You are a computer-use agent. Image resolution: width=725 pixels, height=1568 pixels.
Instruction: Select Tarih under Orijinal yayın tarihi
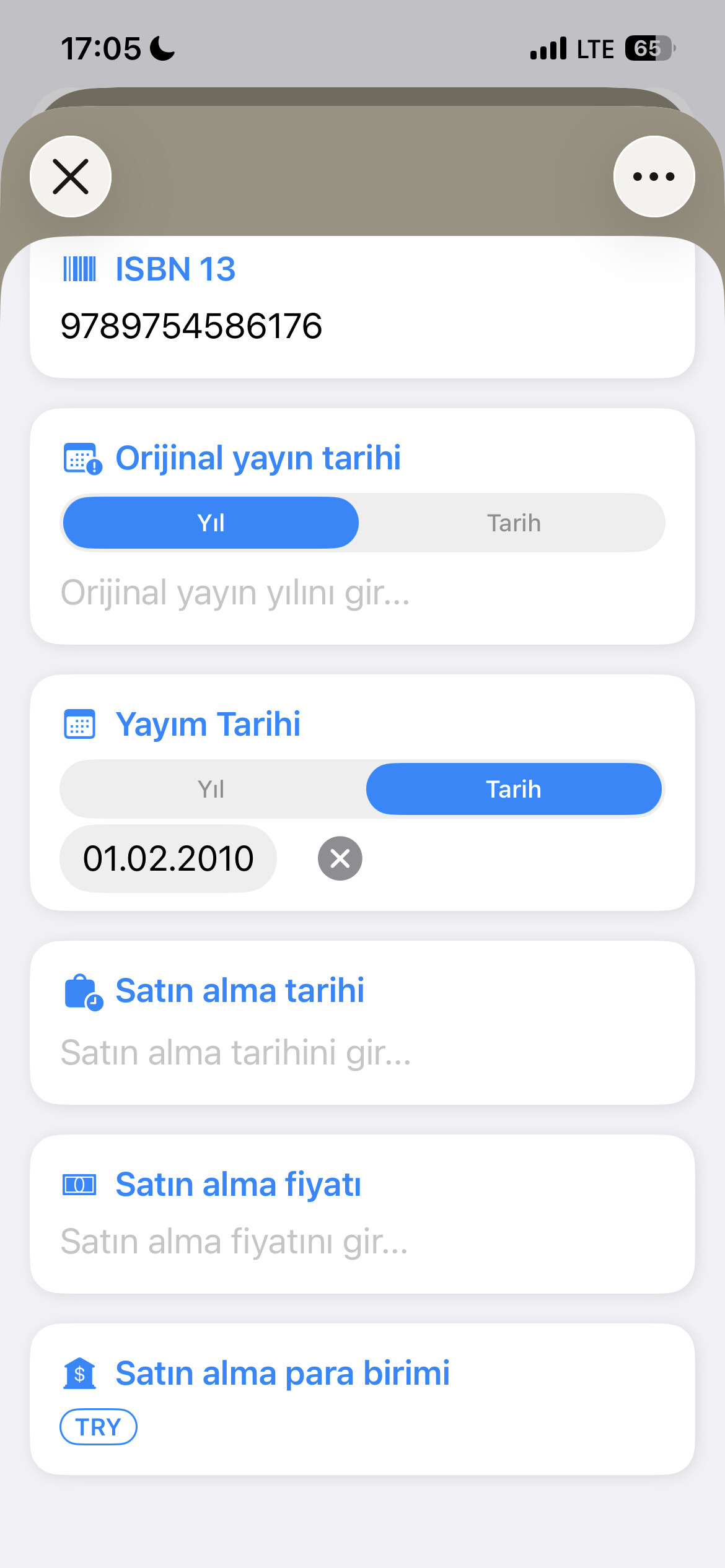(x=513, y=523)
